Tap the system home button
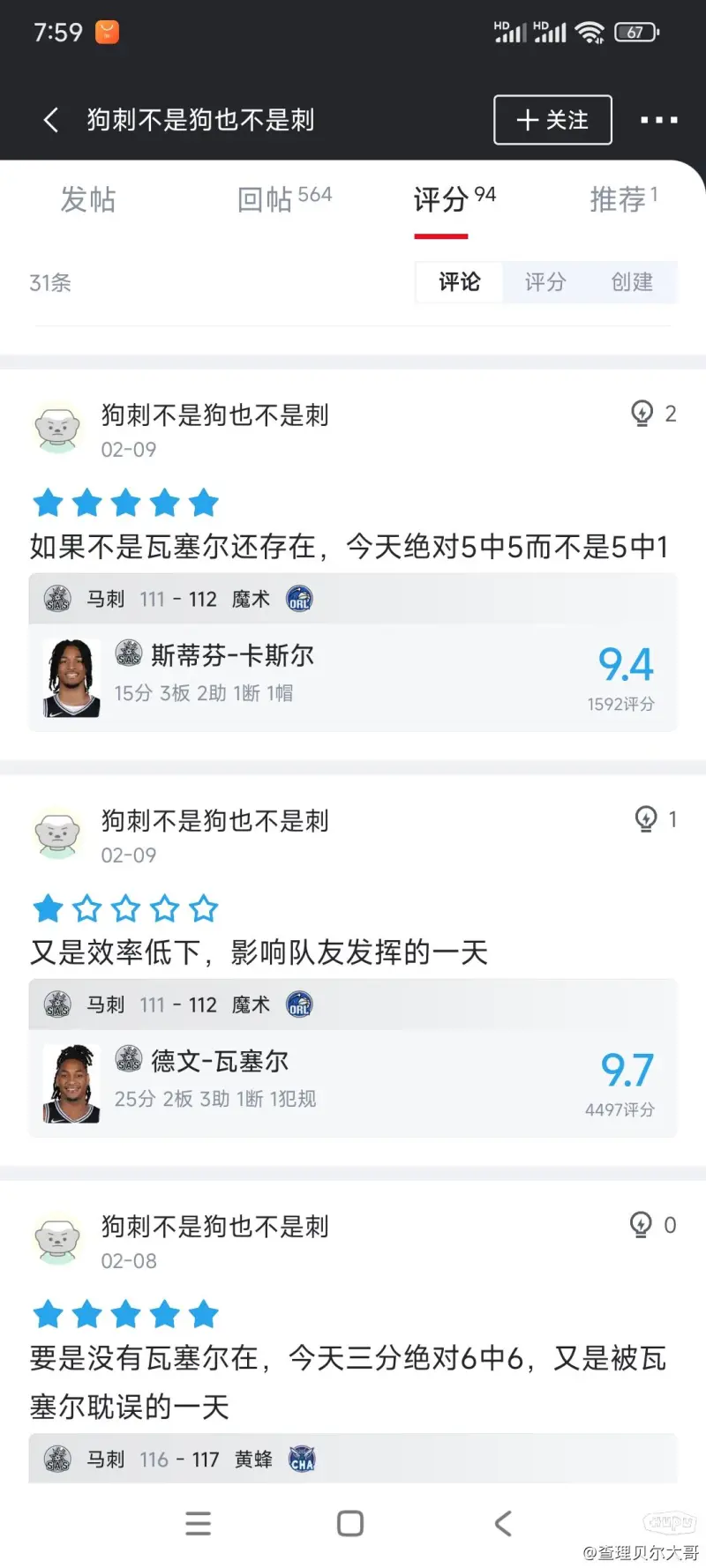 (350, 1523)
